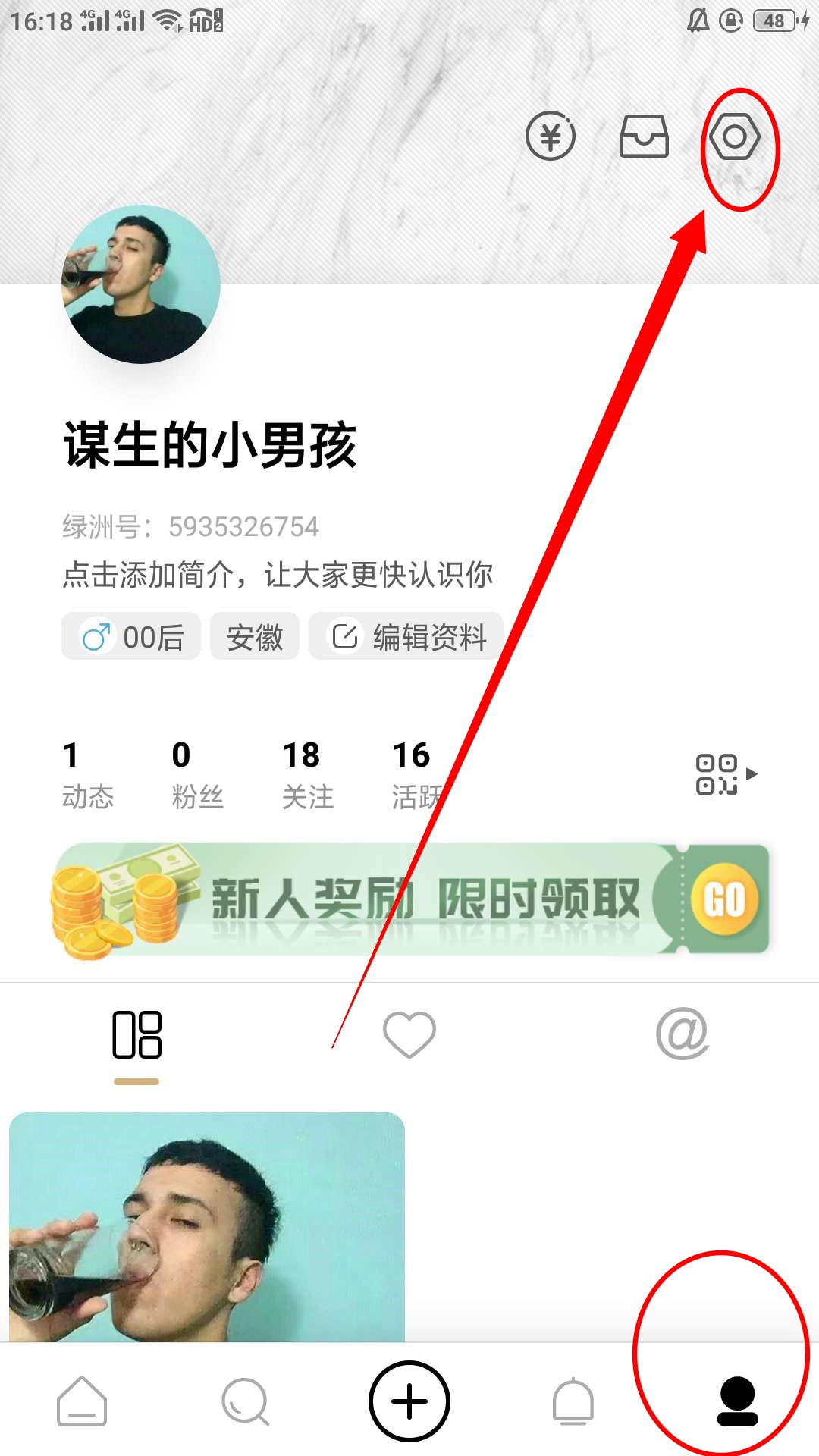Viewport: 819px width, 1456px height.
Task: Create a new post with plus button
Action: pos(409,1401)
